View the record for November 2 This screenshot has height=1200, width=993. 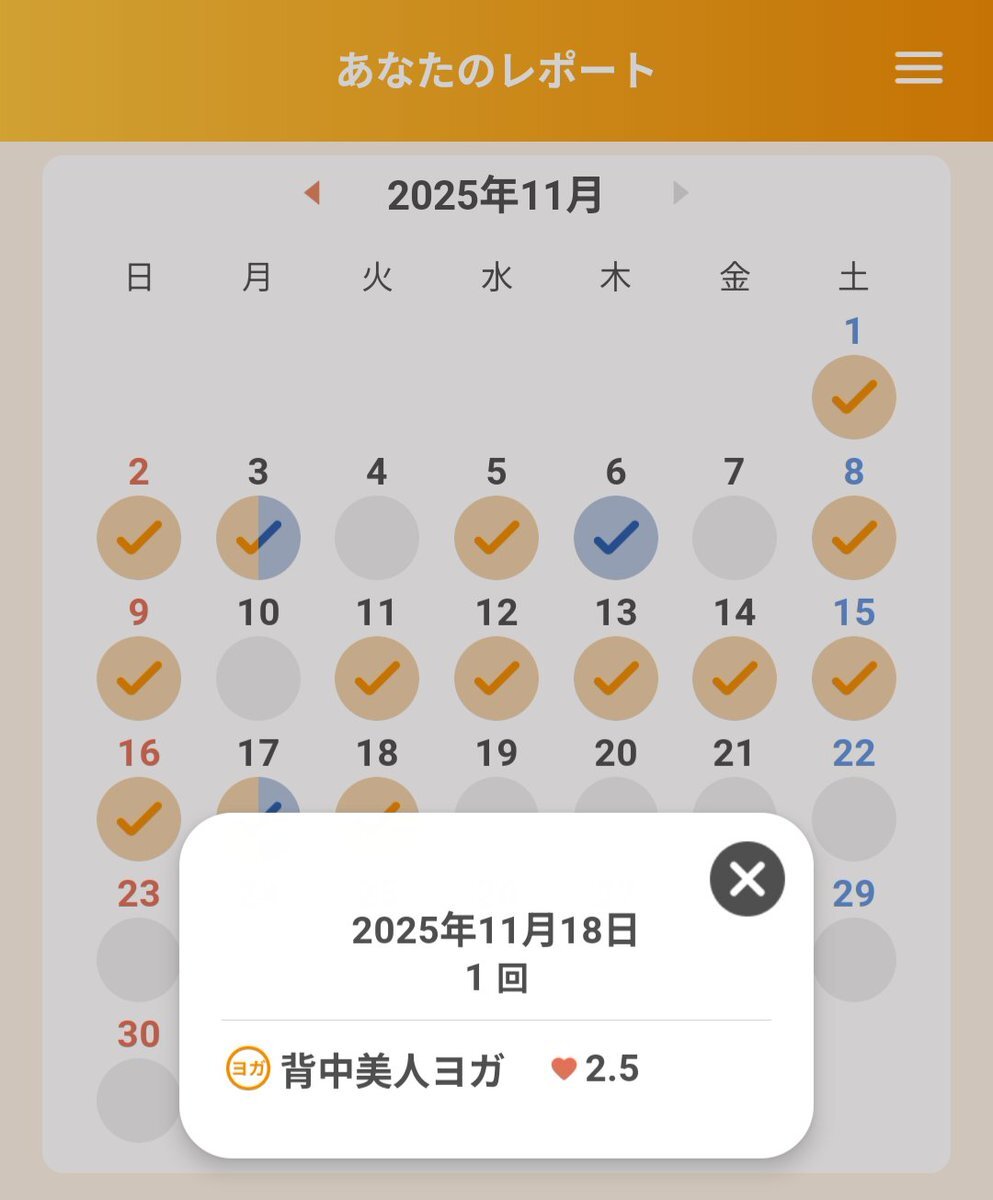(139, 538)
